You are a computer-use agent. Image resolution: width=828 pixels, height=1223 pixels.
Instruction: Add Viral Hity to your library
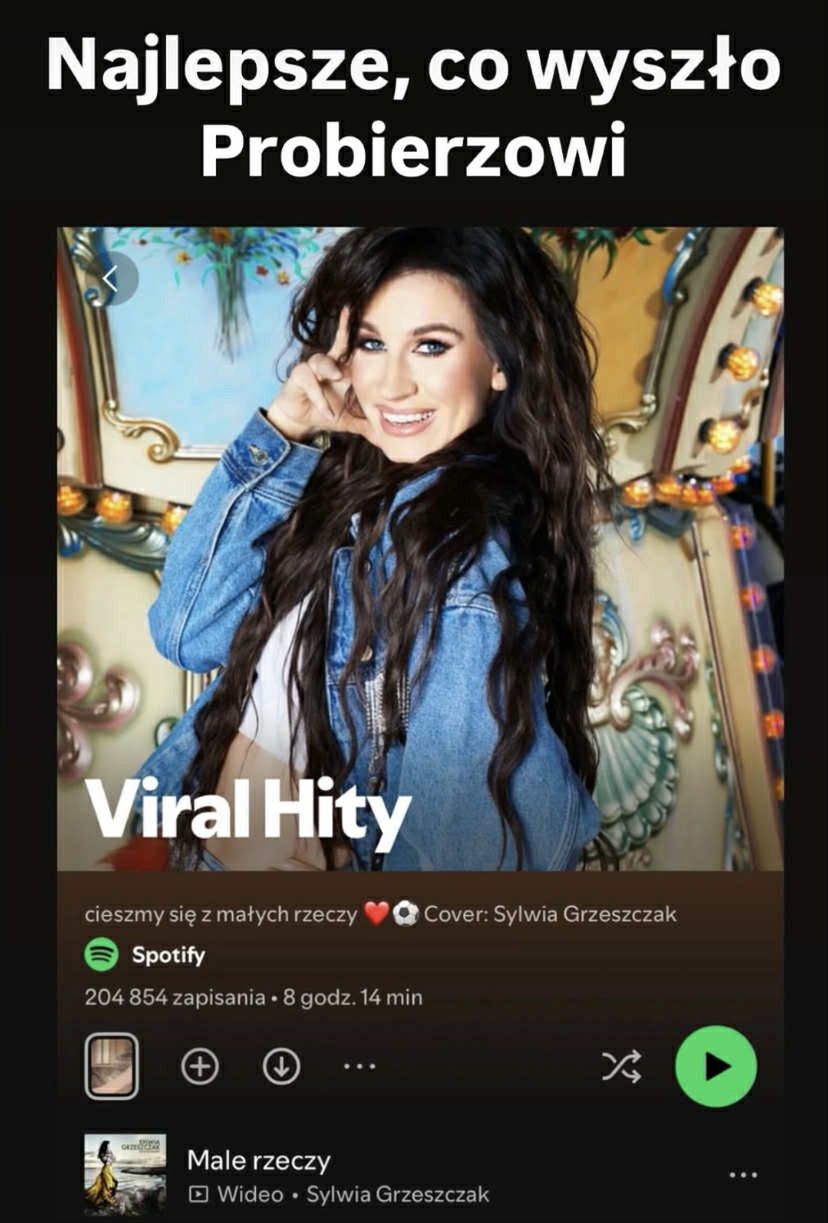point(199,1067)
